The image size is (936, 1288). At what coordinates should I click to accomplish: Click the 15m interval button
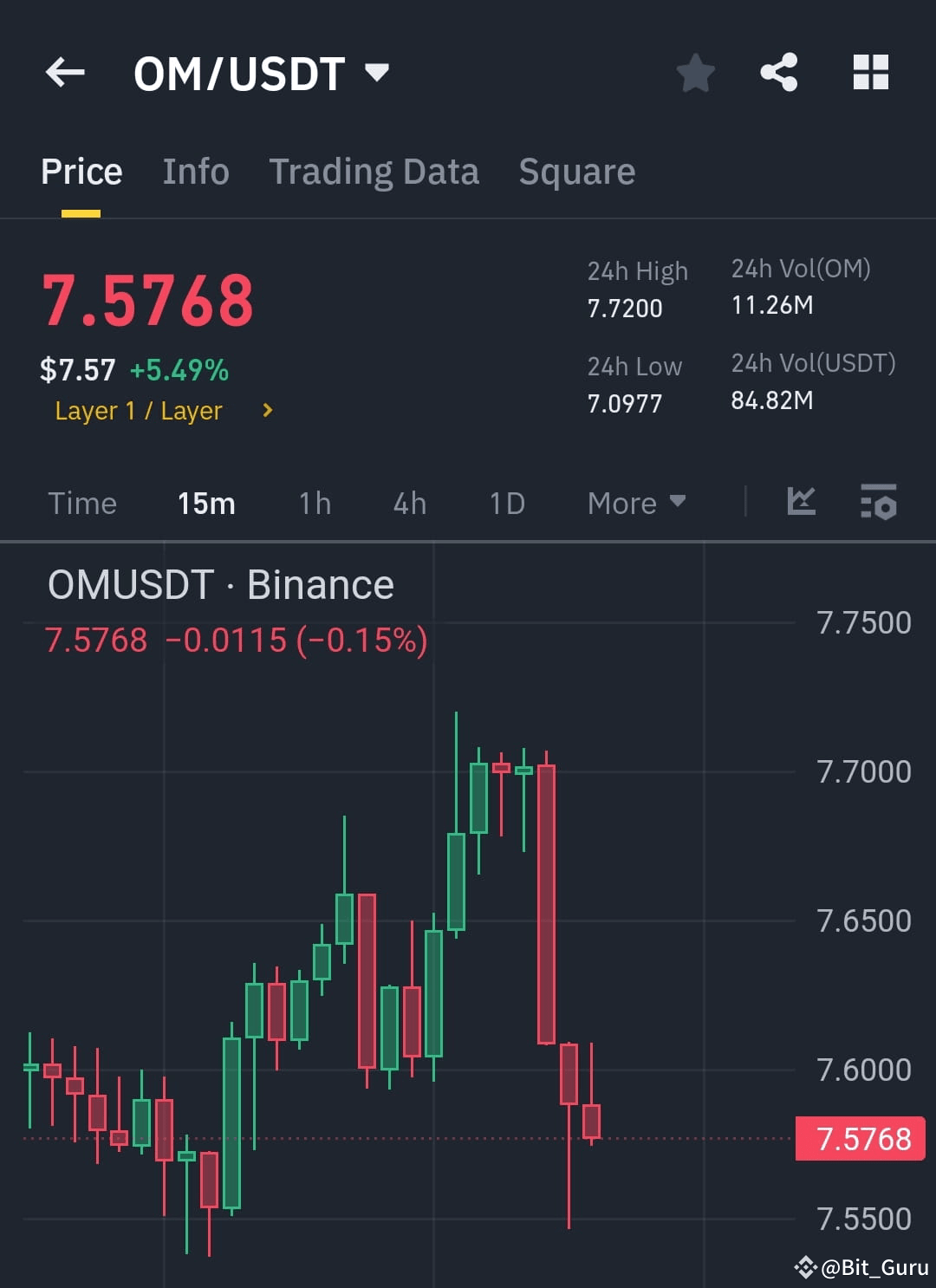206,503
